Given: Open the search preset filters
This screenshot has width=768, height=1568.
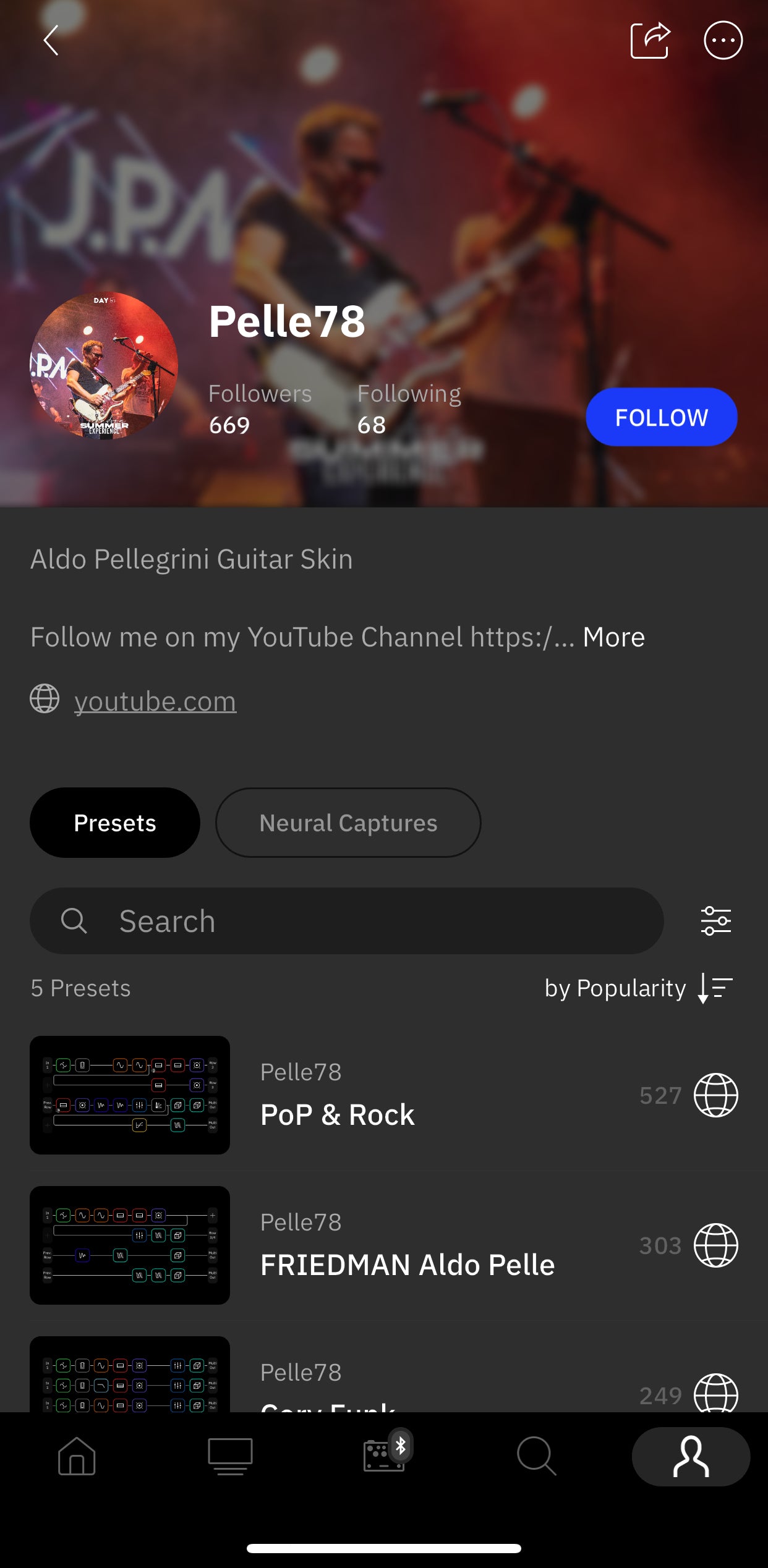Looking at the screenshot, I should coord(717,921).
